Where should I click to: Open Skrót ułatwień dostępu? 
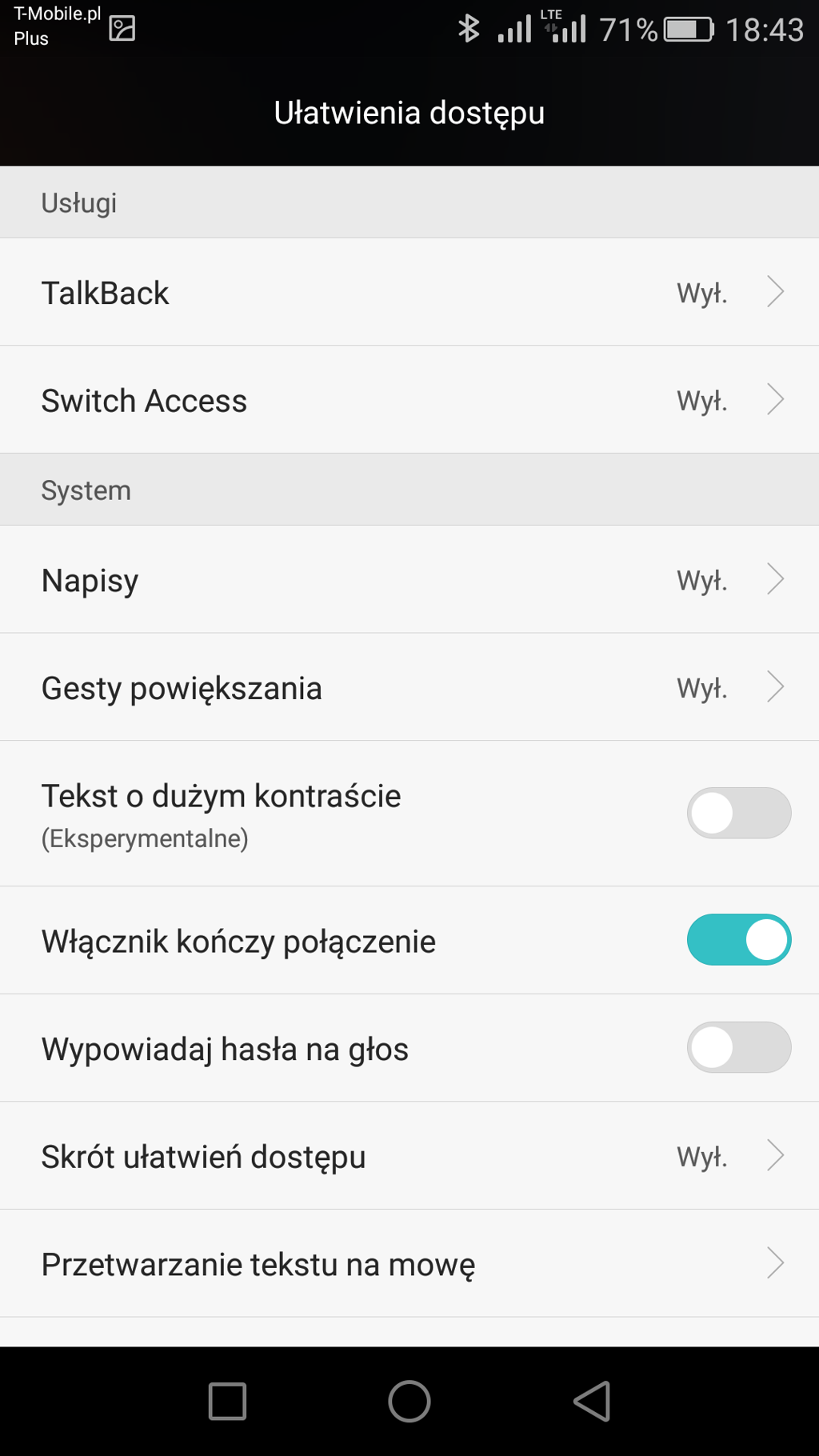click(x=409, y=1156)
